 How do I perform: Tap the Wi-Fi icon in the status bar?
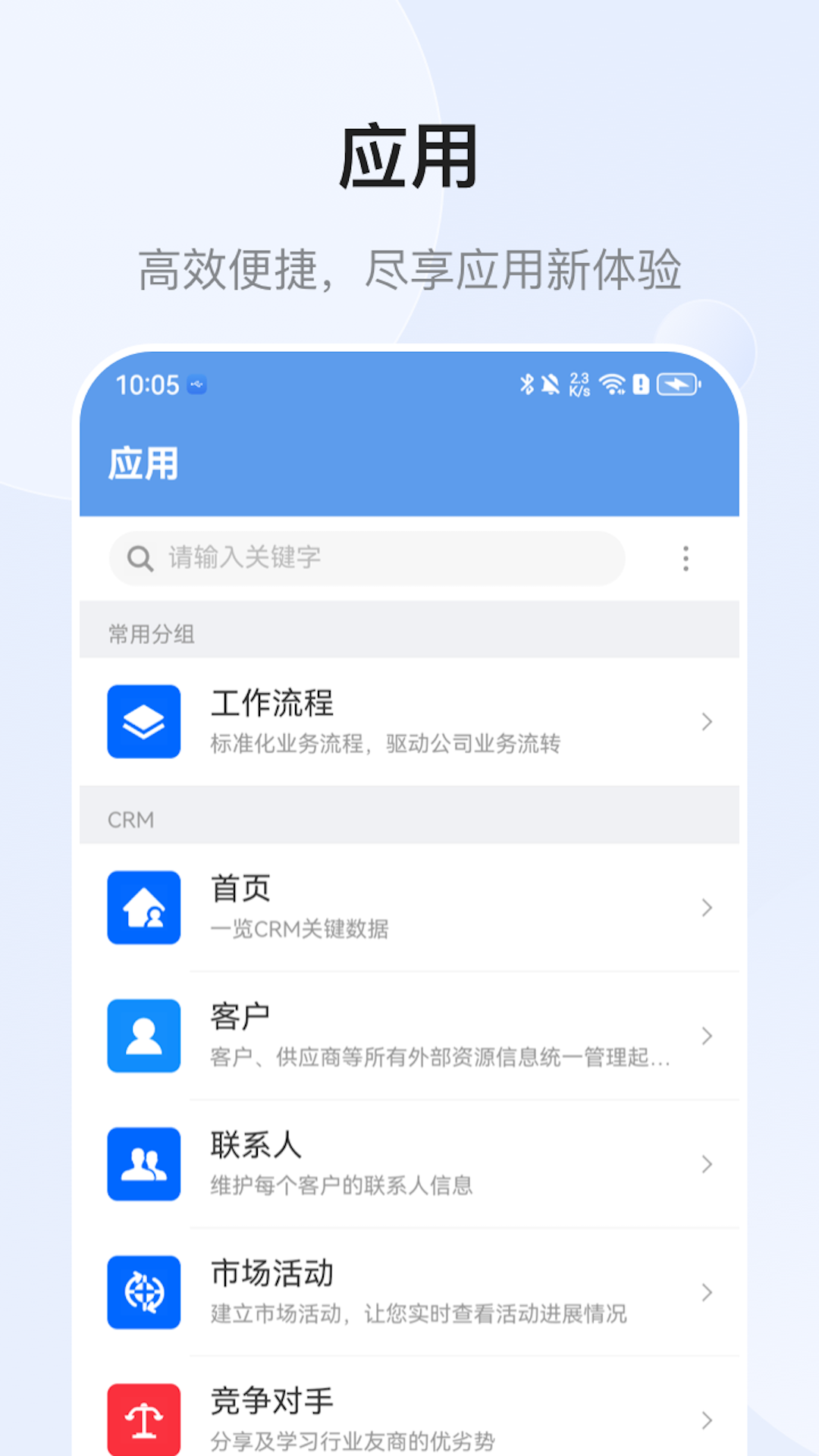(x=613, y=384)
